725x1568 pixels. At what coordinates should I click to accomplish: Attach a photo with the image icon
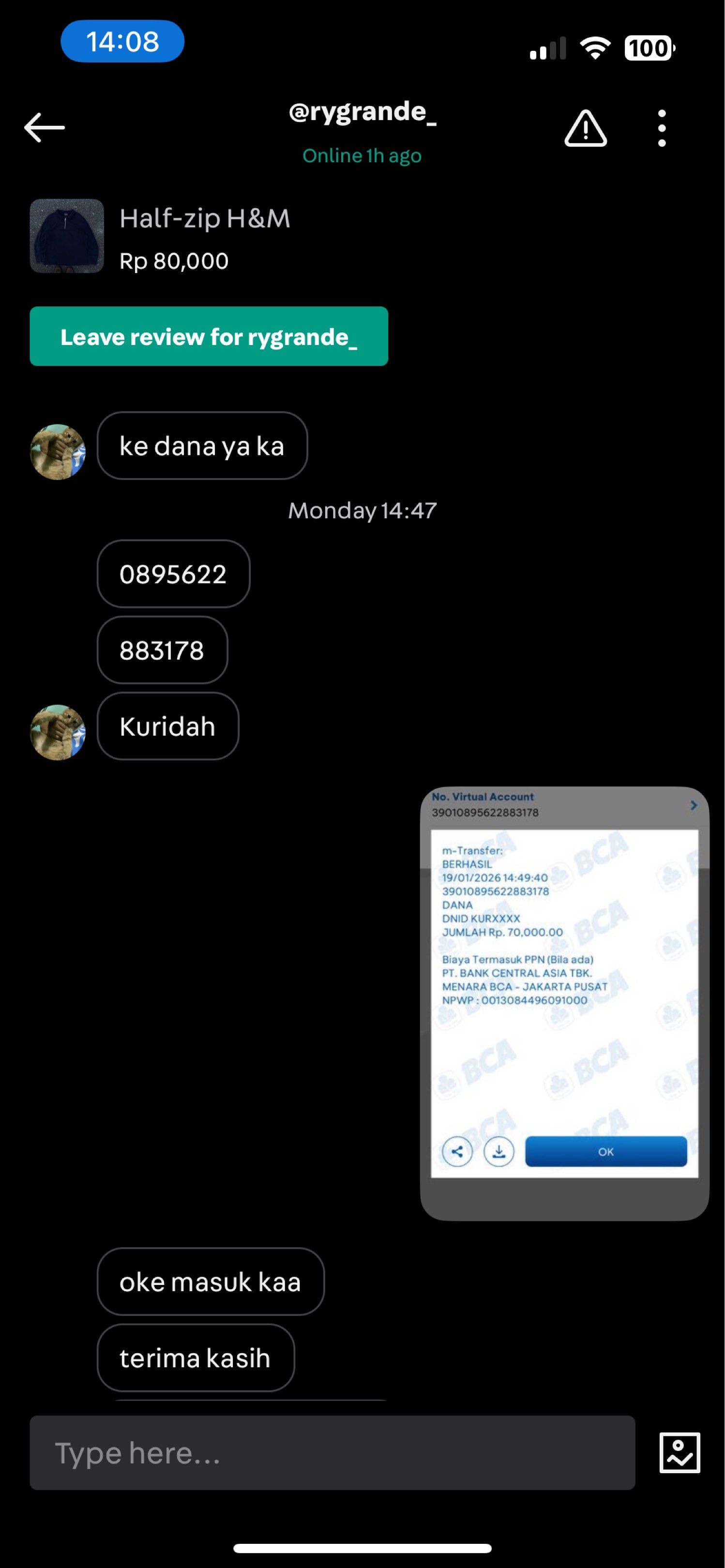pyautogui.click(x=680, y=1452)
